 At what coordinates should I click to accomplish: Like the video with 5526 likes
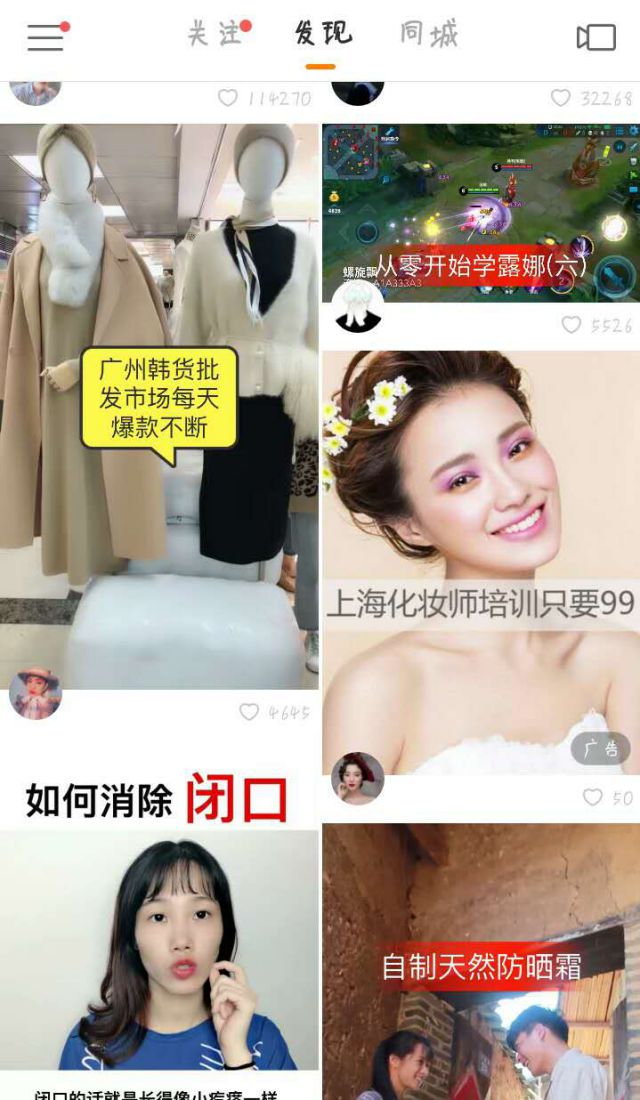pyautogui.click(x=572, y=325)
